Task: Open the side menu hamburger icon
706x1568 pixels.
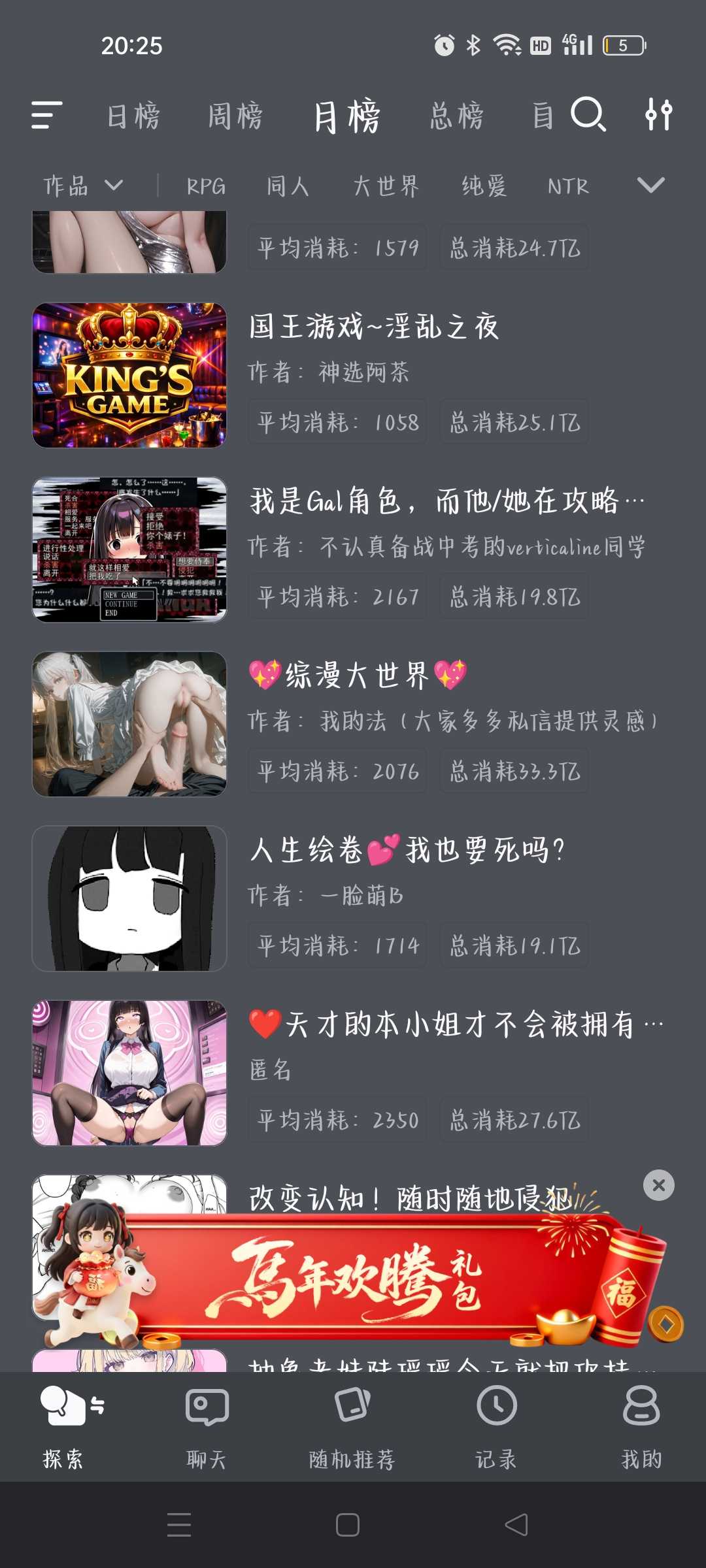Action: pos(46,115)
